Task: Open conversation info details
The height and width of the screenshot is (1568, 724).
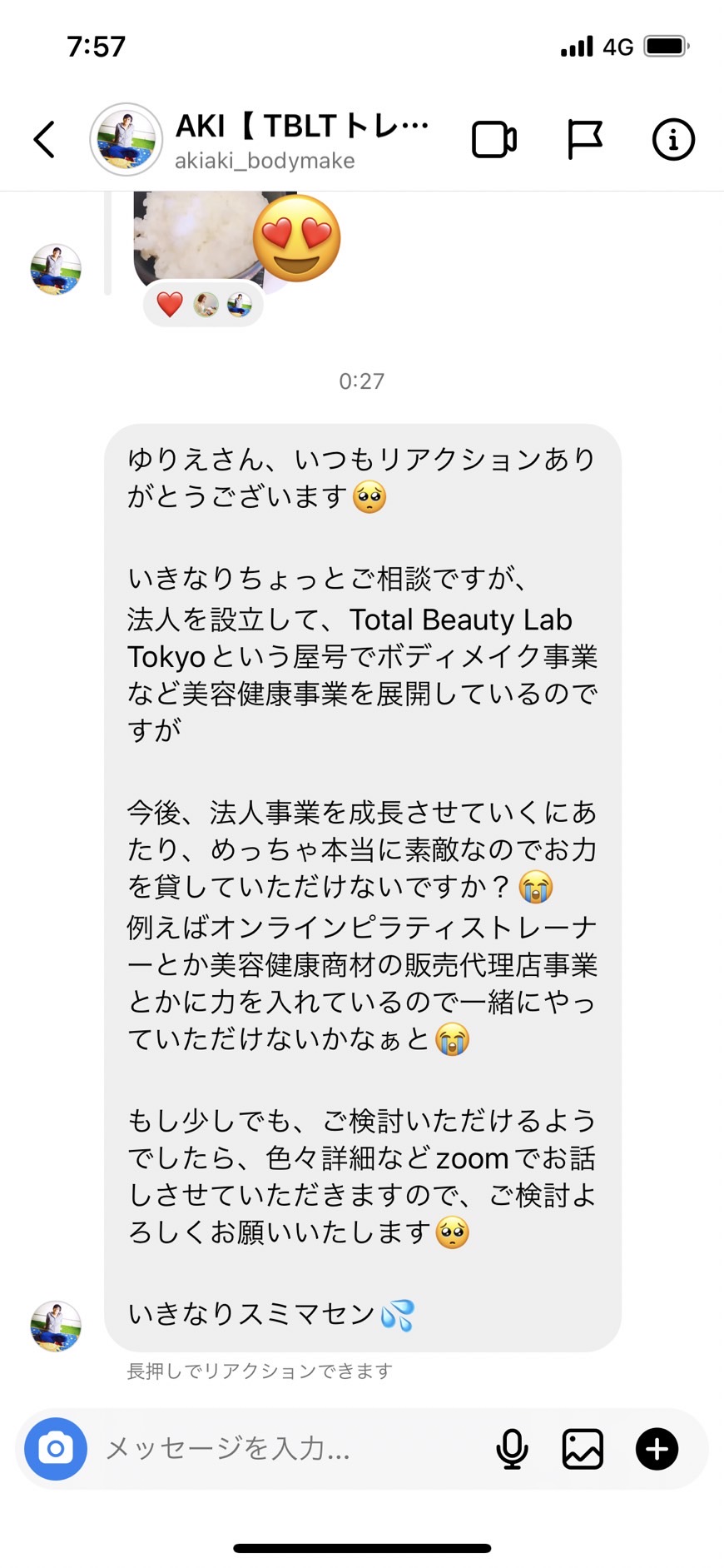Action: 672,139
